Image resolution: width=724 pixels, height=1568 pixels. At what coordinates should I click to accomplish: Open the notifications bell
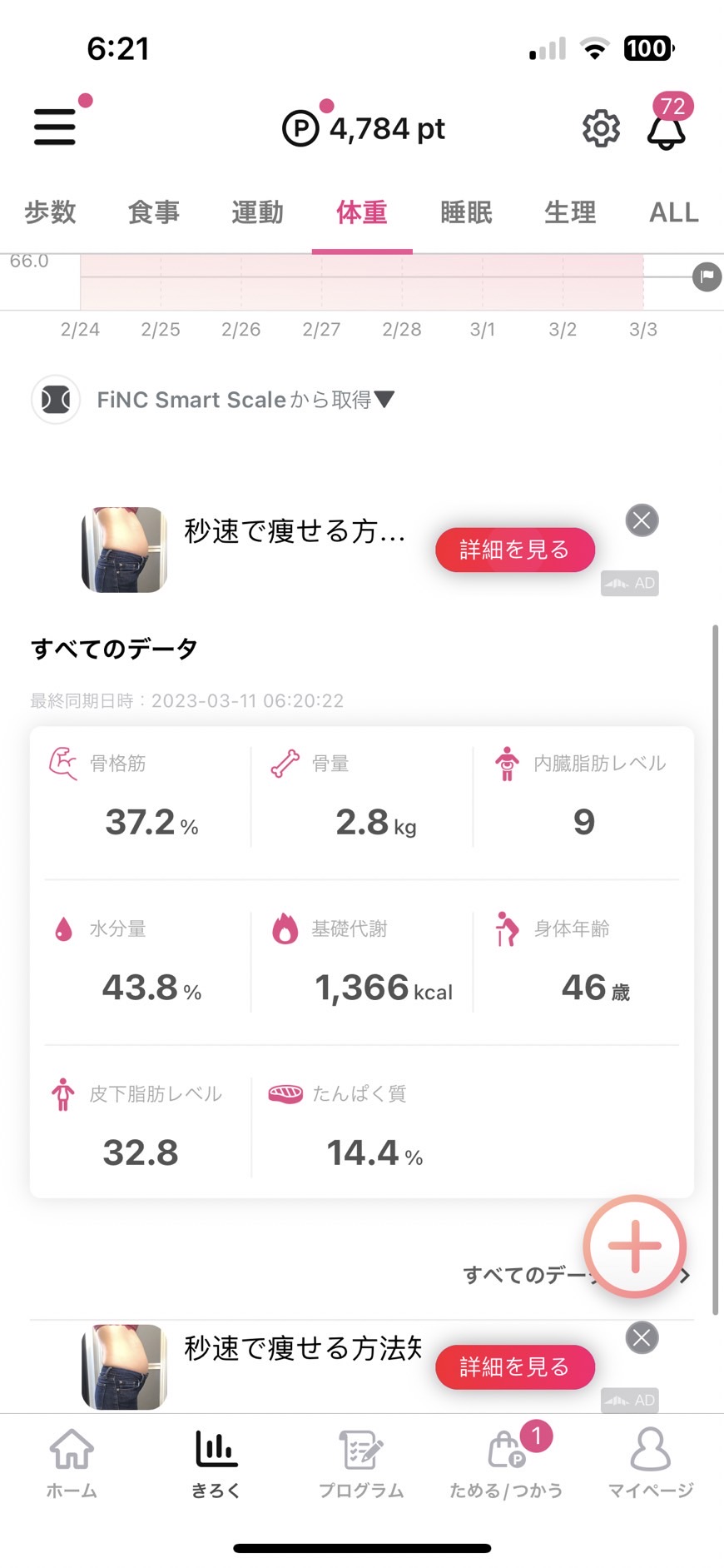tap(667, 130)
